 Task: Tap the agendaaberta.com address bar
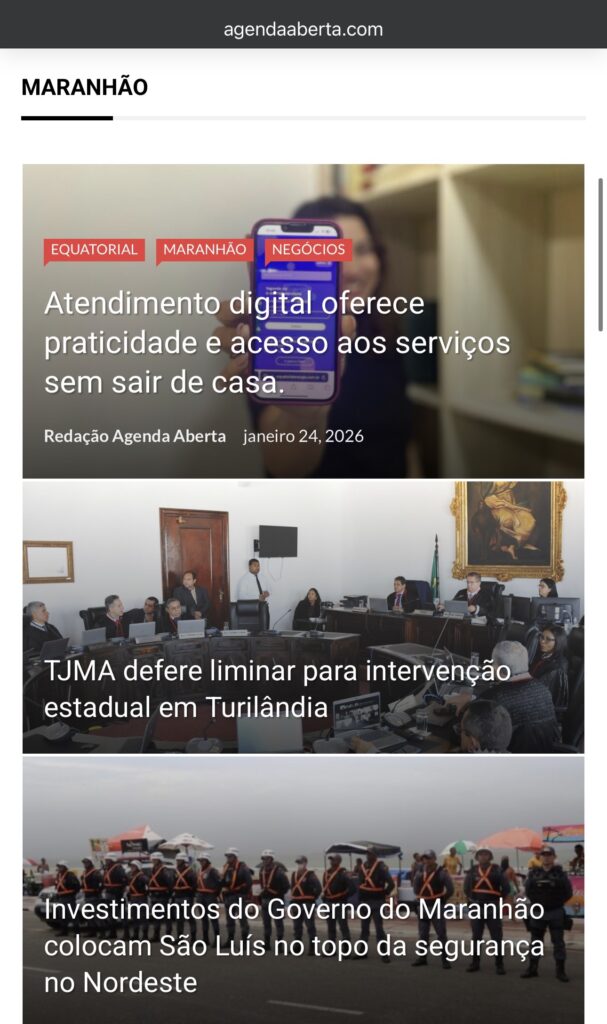(x=303, y=29)
